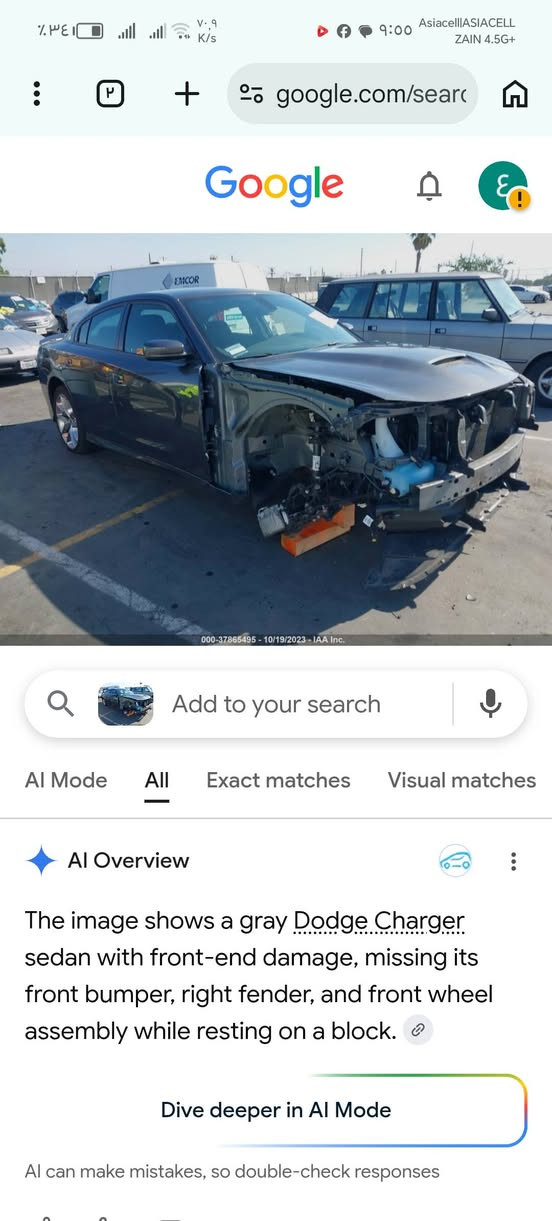This screenshot has height=1221, width=552.
Task: Open the browser overflow menu
Action: click(x=37, y=94)
